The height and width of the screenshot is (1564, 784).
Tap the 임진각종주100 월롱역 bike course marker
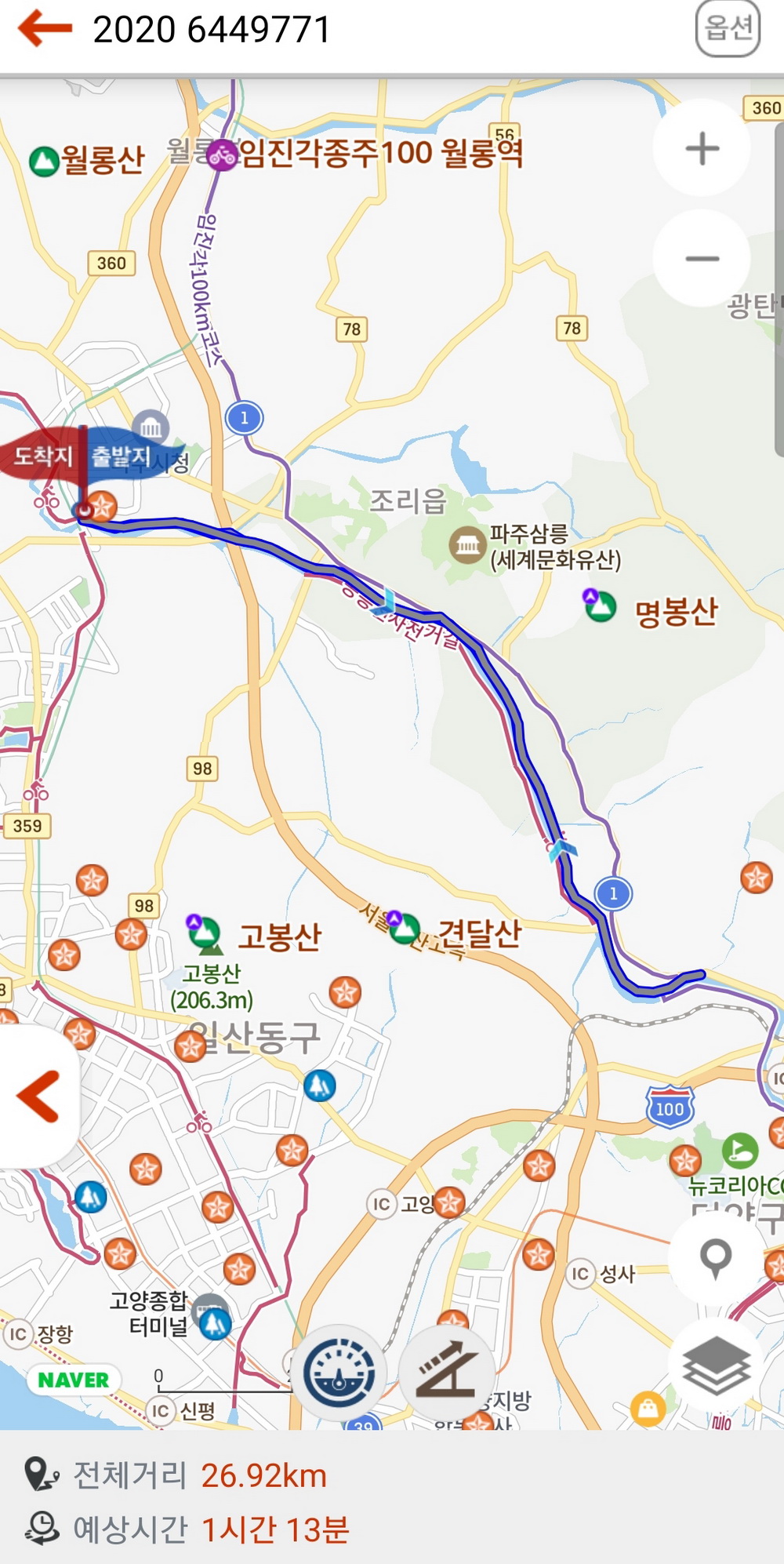tap(223, 155)
